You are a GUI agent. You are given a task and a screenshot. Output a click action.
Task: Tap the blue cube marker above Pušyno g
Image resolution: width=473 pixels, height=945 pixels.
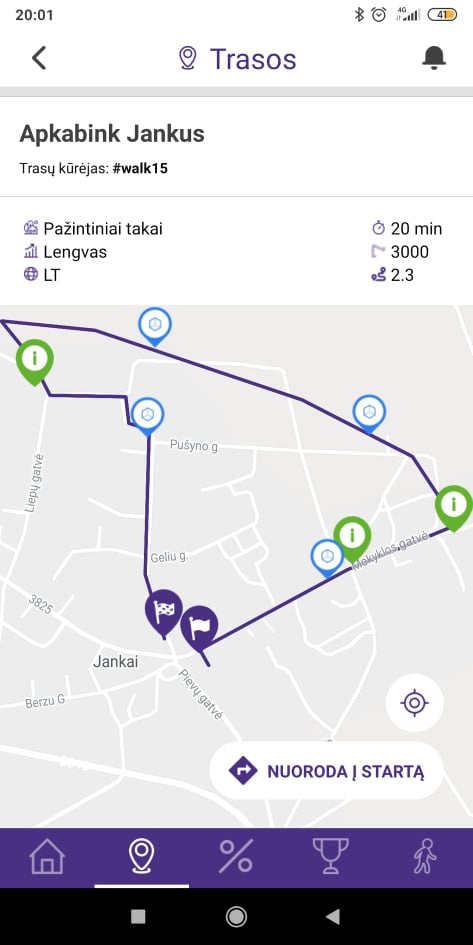(x=148, y=415)
